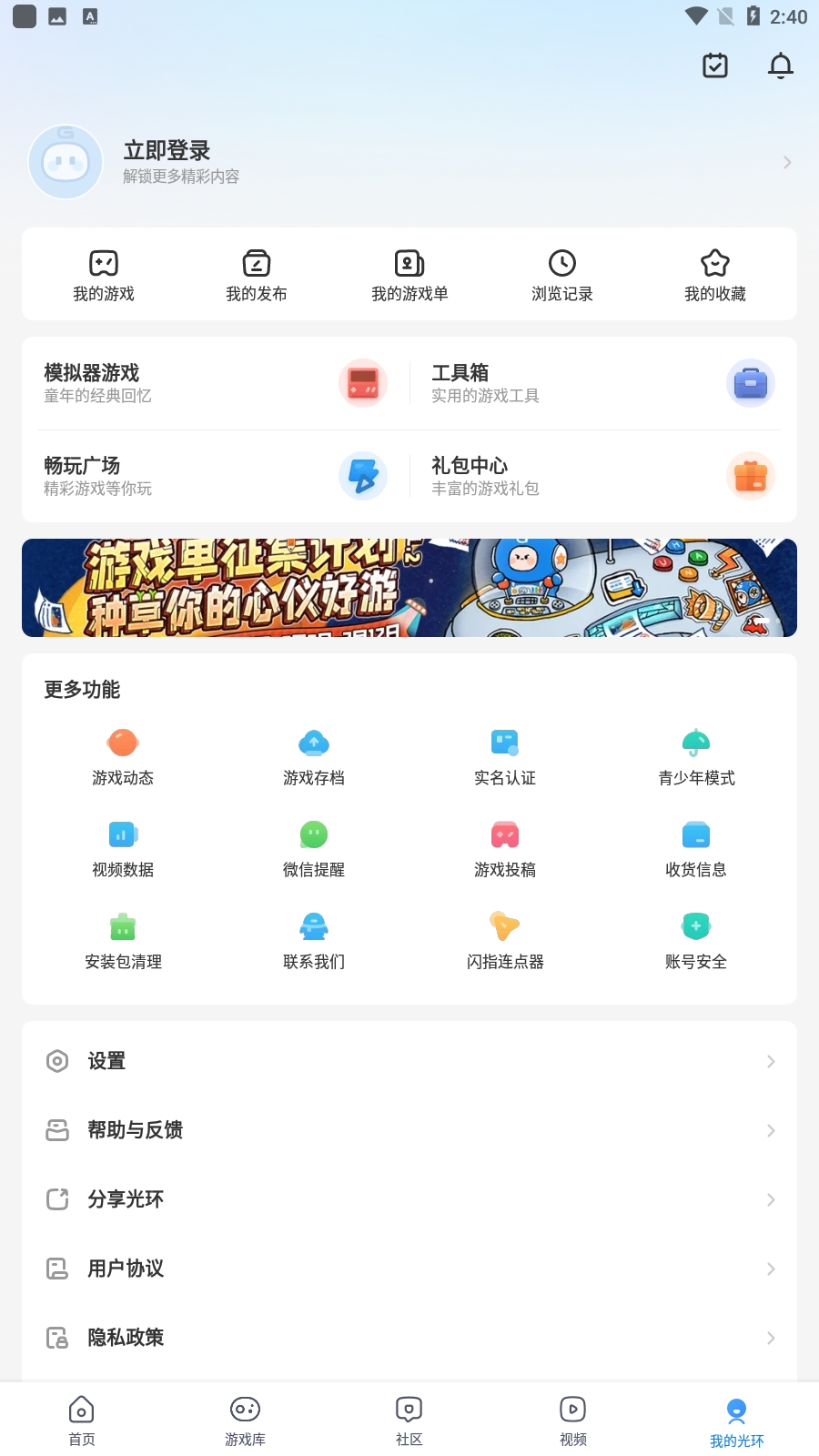Open 浏览记录 browsing history
Screen dimensions: 819x1456
pyautogui.click(x=561, y=275)
